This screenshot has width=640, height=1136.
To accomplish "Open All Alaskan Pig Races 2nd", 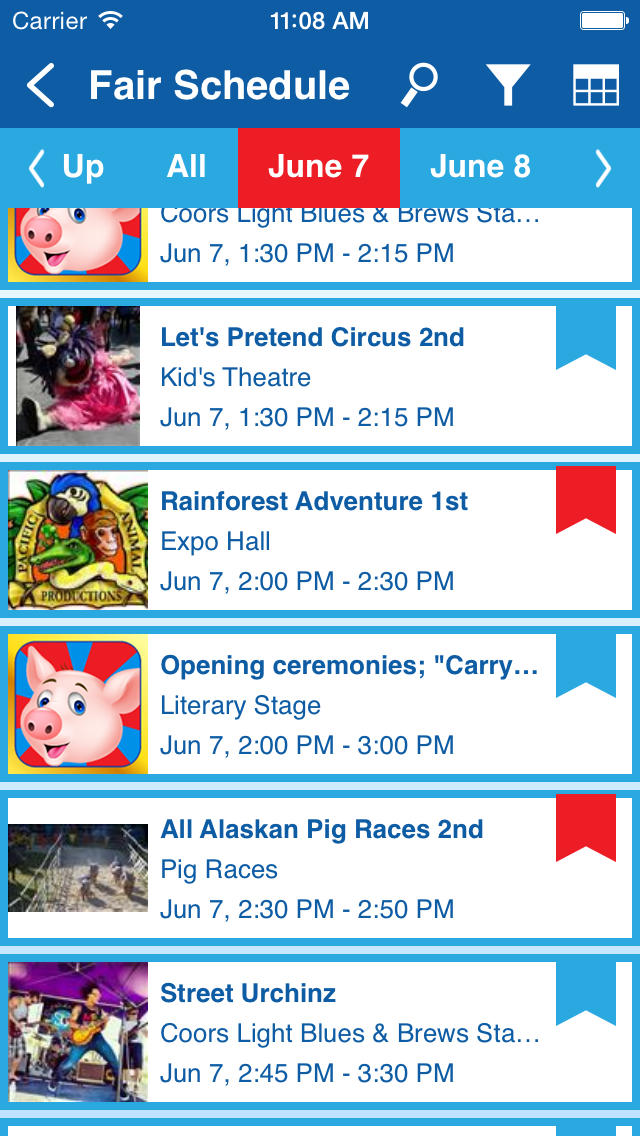I will [320, 867].
